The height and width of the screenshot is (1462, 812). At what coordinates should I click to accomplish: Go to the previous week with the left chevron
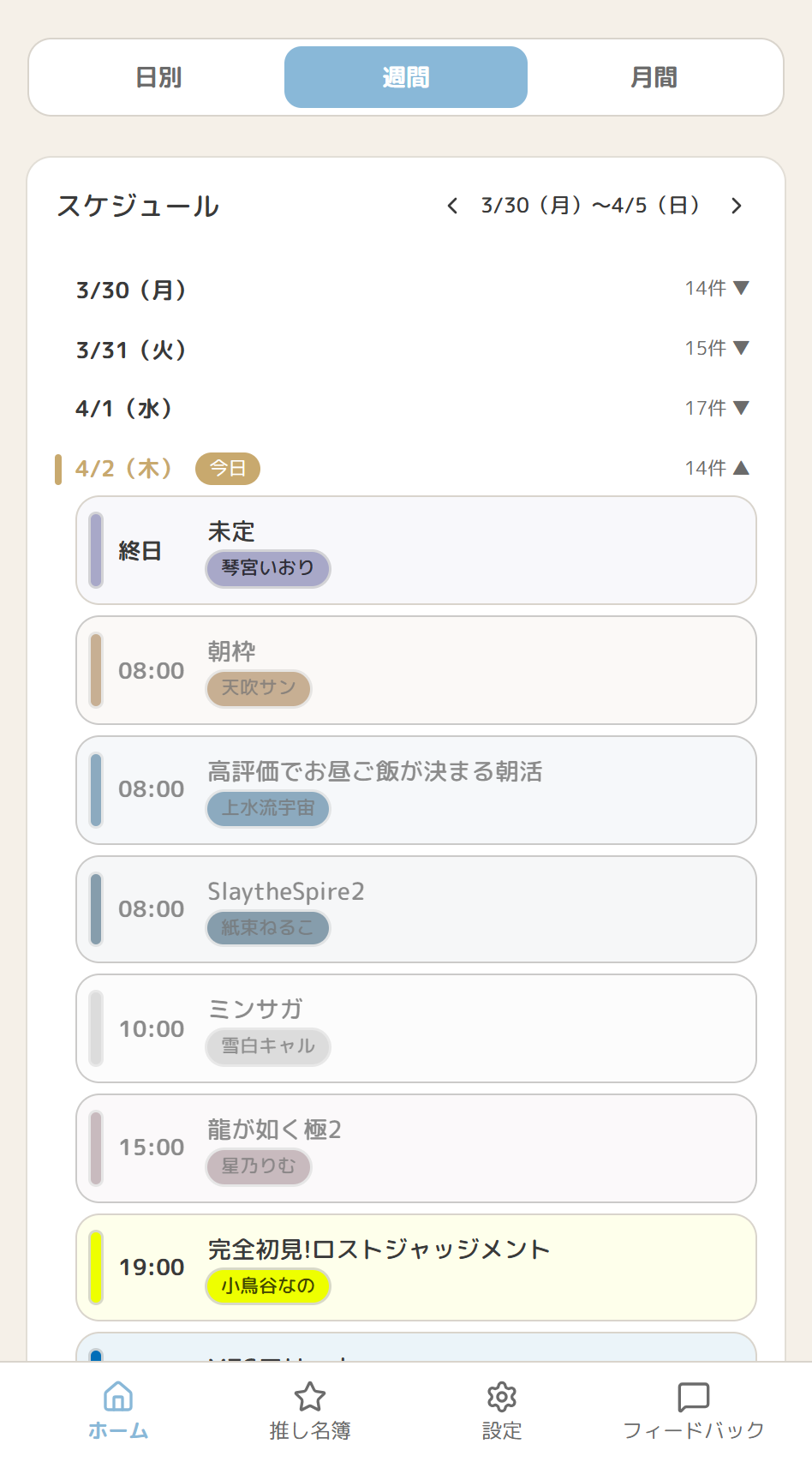(452, 206)
